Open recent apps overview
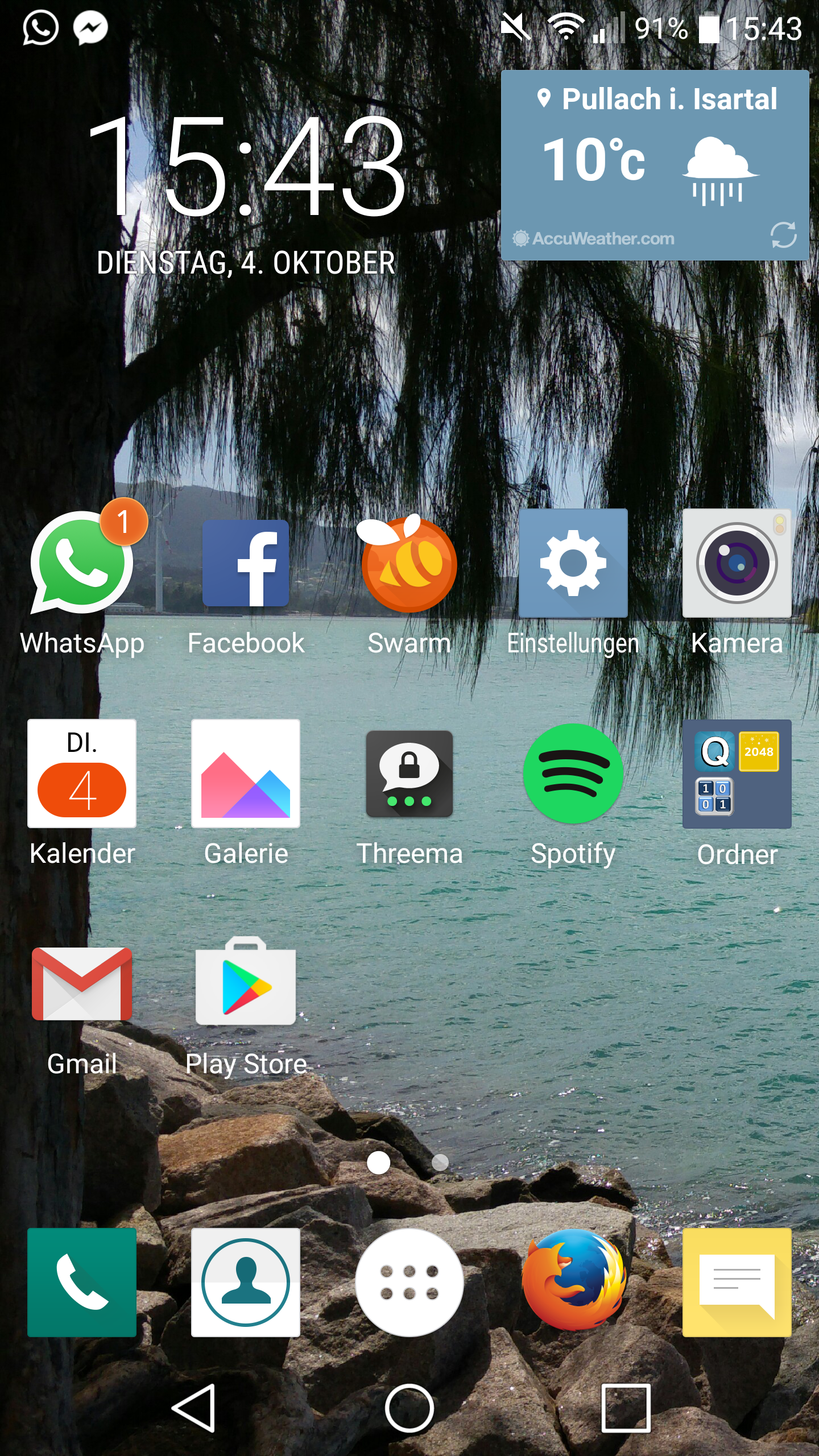Image resolution: width=819 pixels, height=1456 pixels. coord(626,1408)
